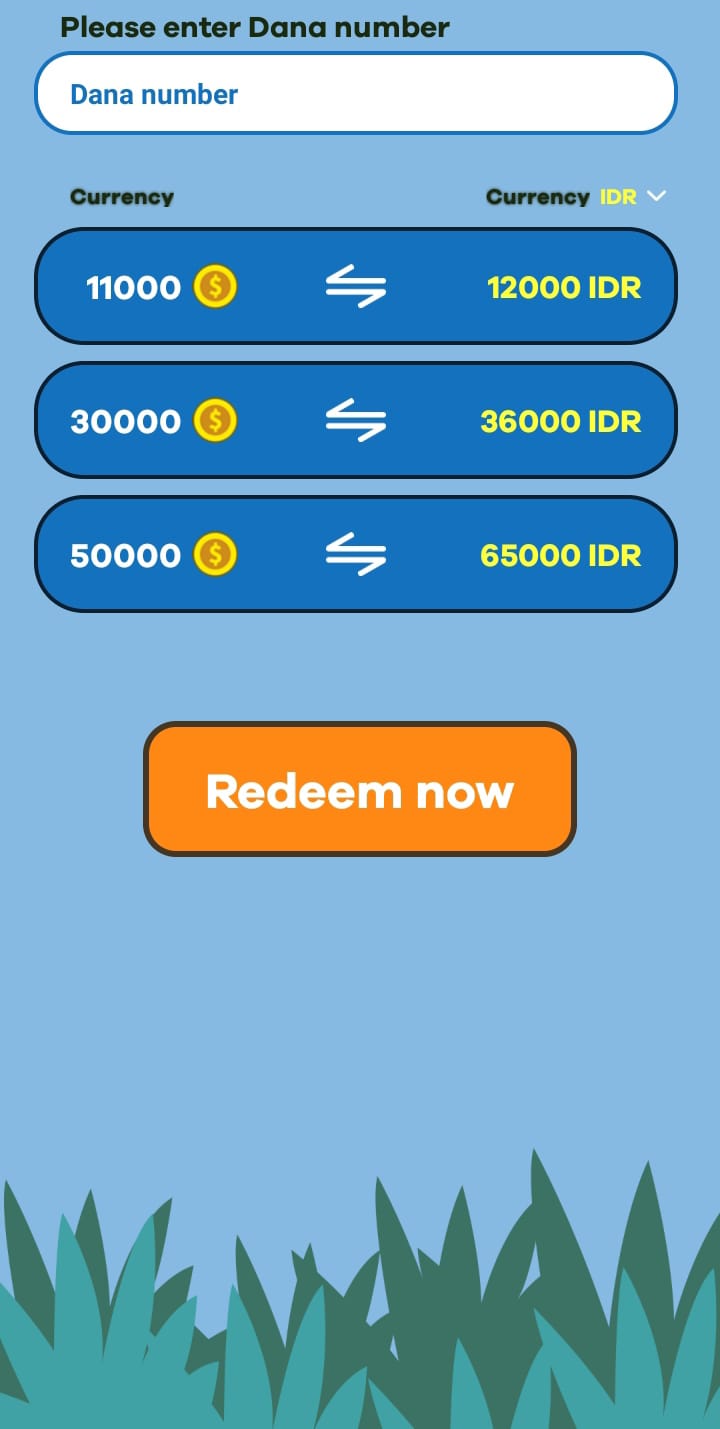This screenshot has height=1429, width=720.
Task: Pick the 50000 coins for 65000 IDR option
Action: pos(355,555)
